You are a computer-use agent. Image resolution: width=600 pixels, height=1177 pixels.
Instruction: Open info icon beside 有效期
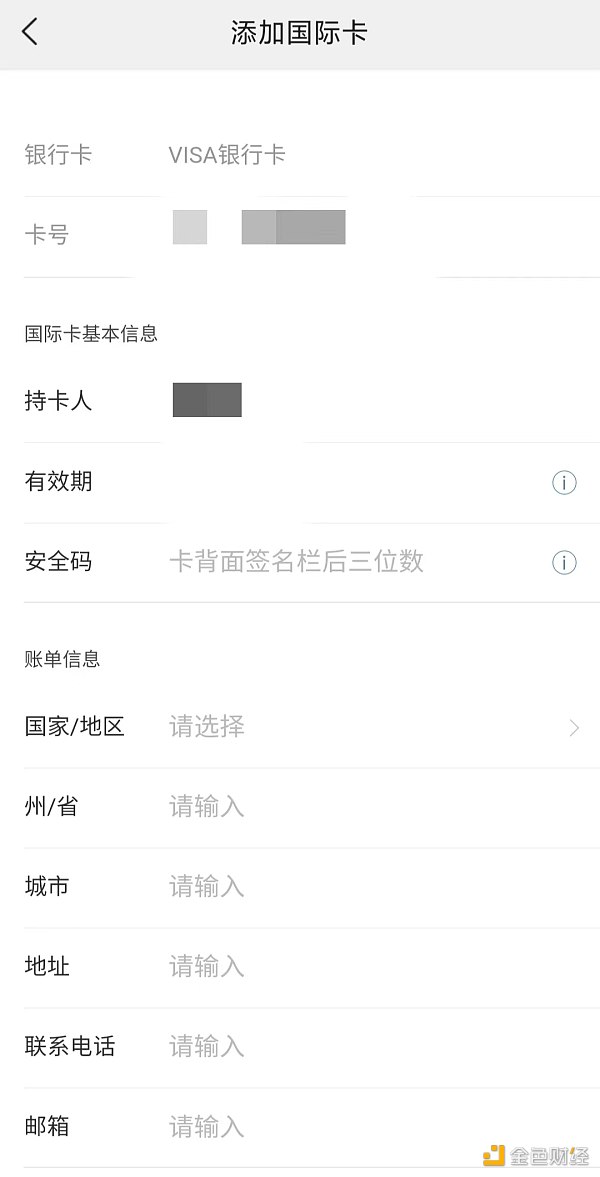point(564,484)
